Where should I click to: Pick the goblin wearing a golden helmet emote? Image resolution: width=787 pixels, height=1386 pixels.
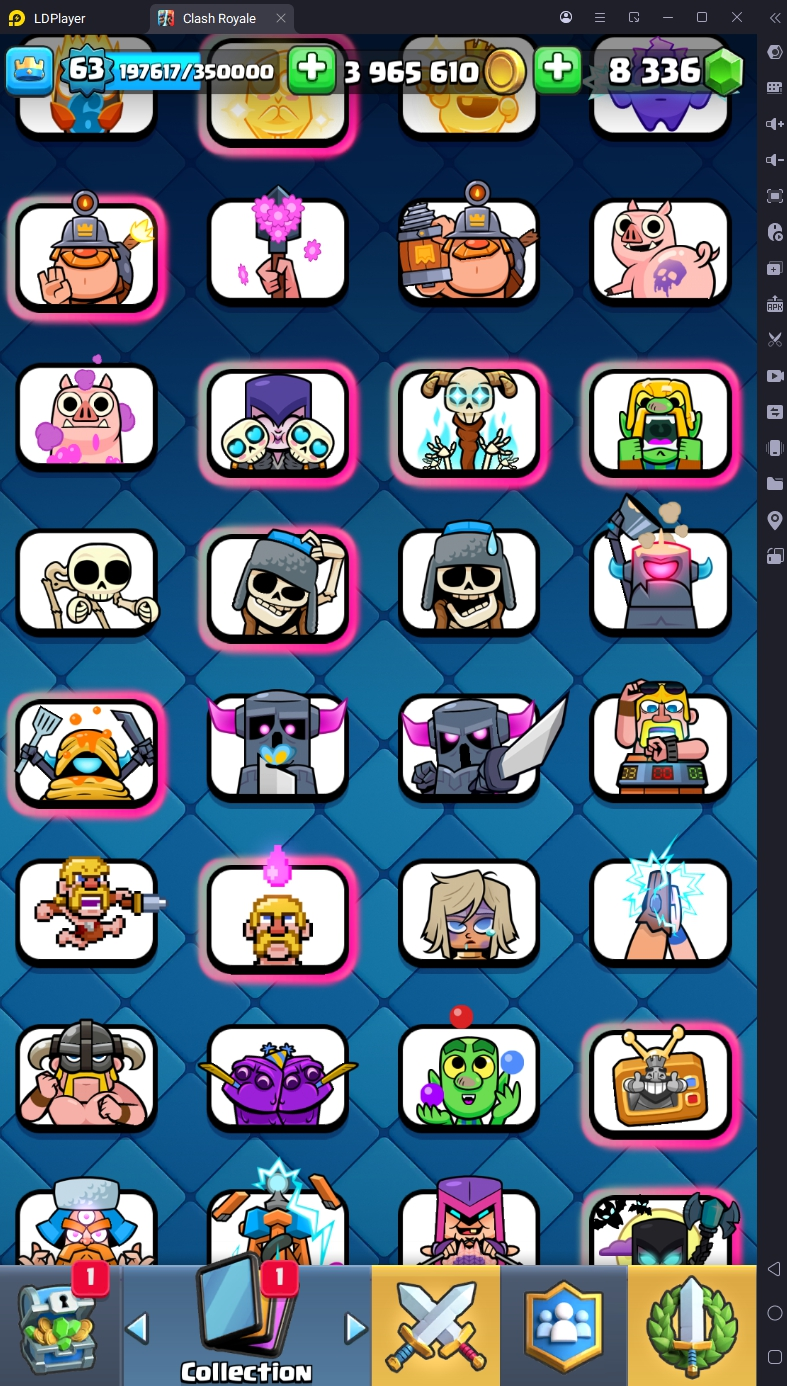(660, 418)
